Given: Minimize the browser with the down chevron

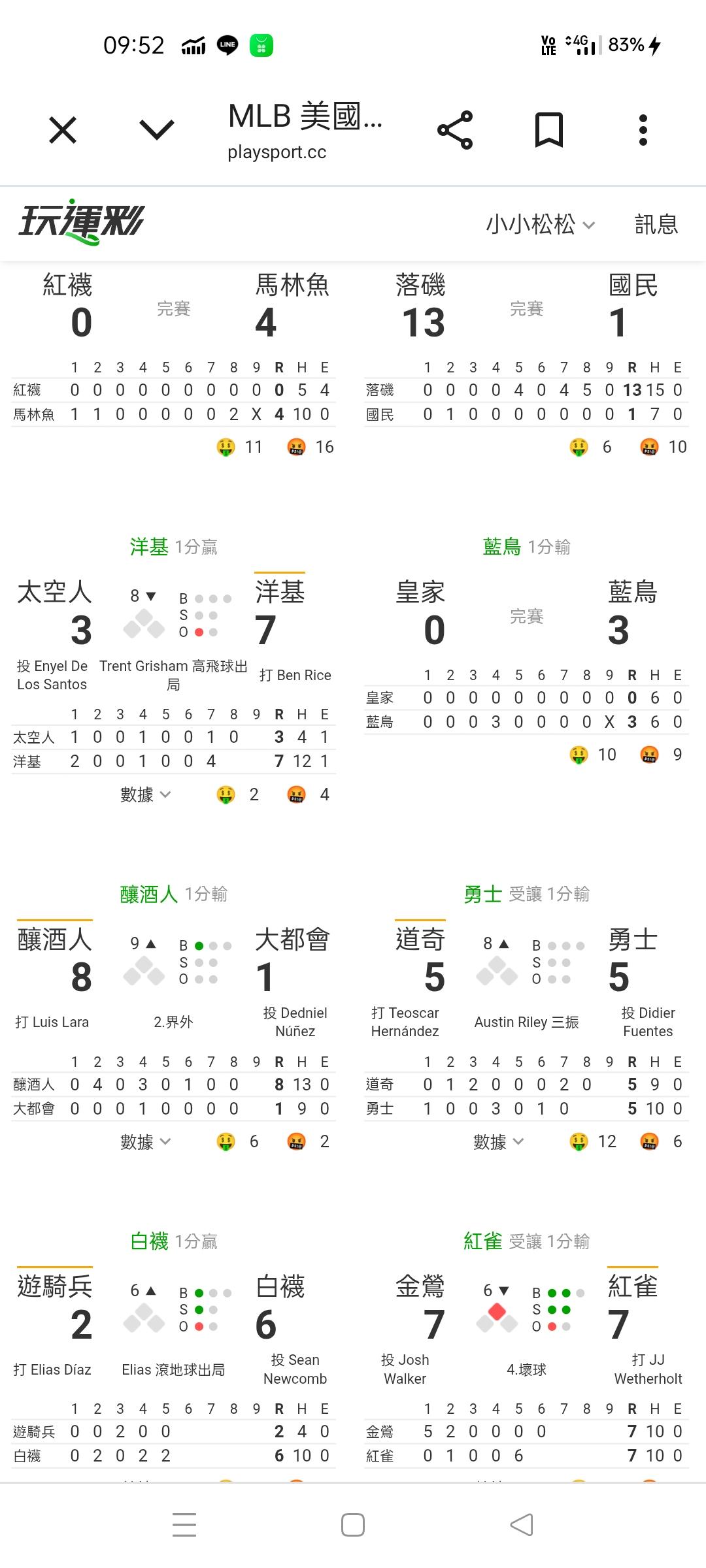Looking at the screenshot, I should (x=157, y=129).
